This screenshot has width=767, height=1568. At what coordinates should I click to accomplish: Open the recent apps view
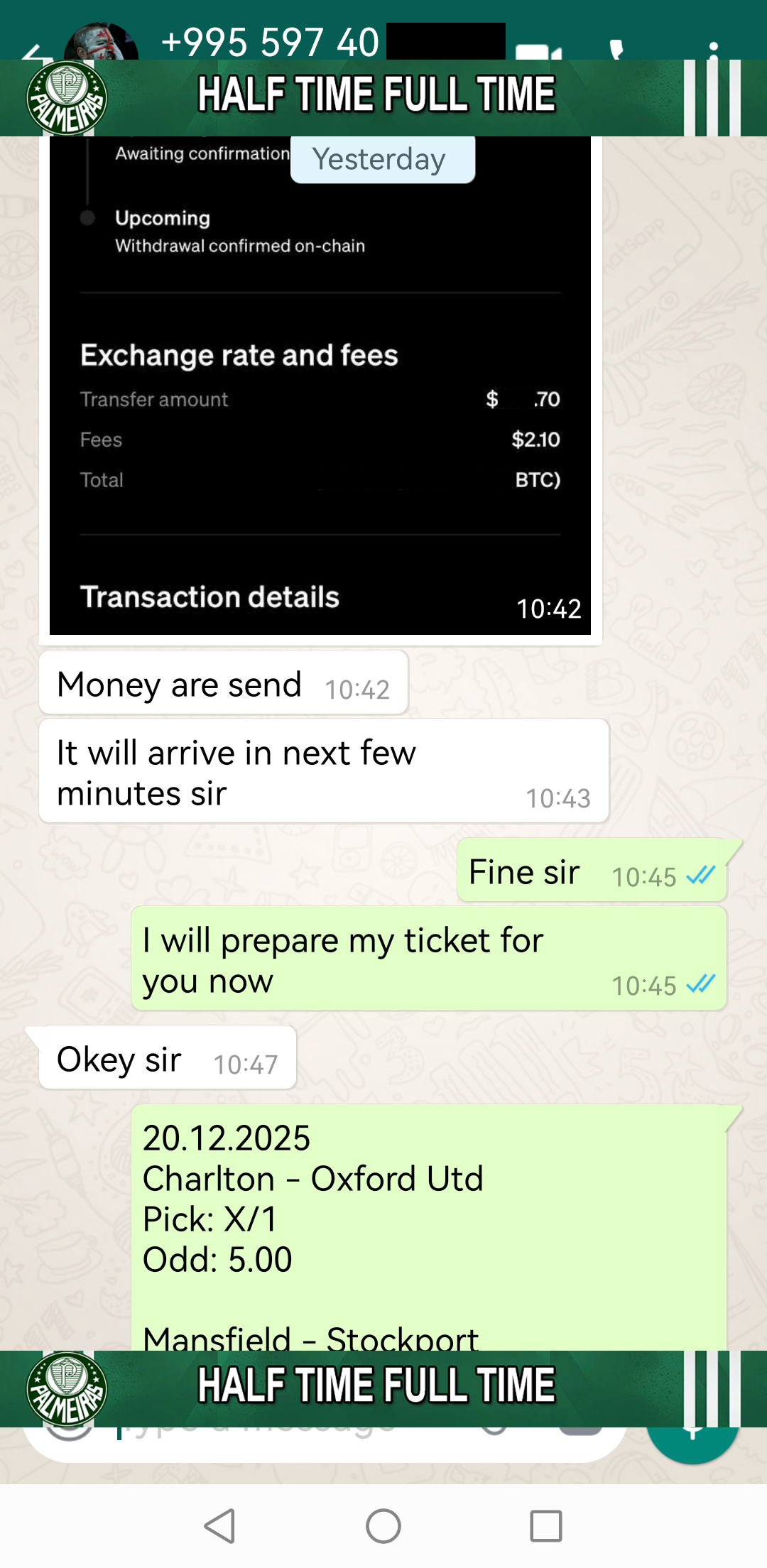pos(546,1525)
